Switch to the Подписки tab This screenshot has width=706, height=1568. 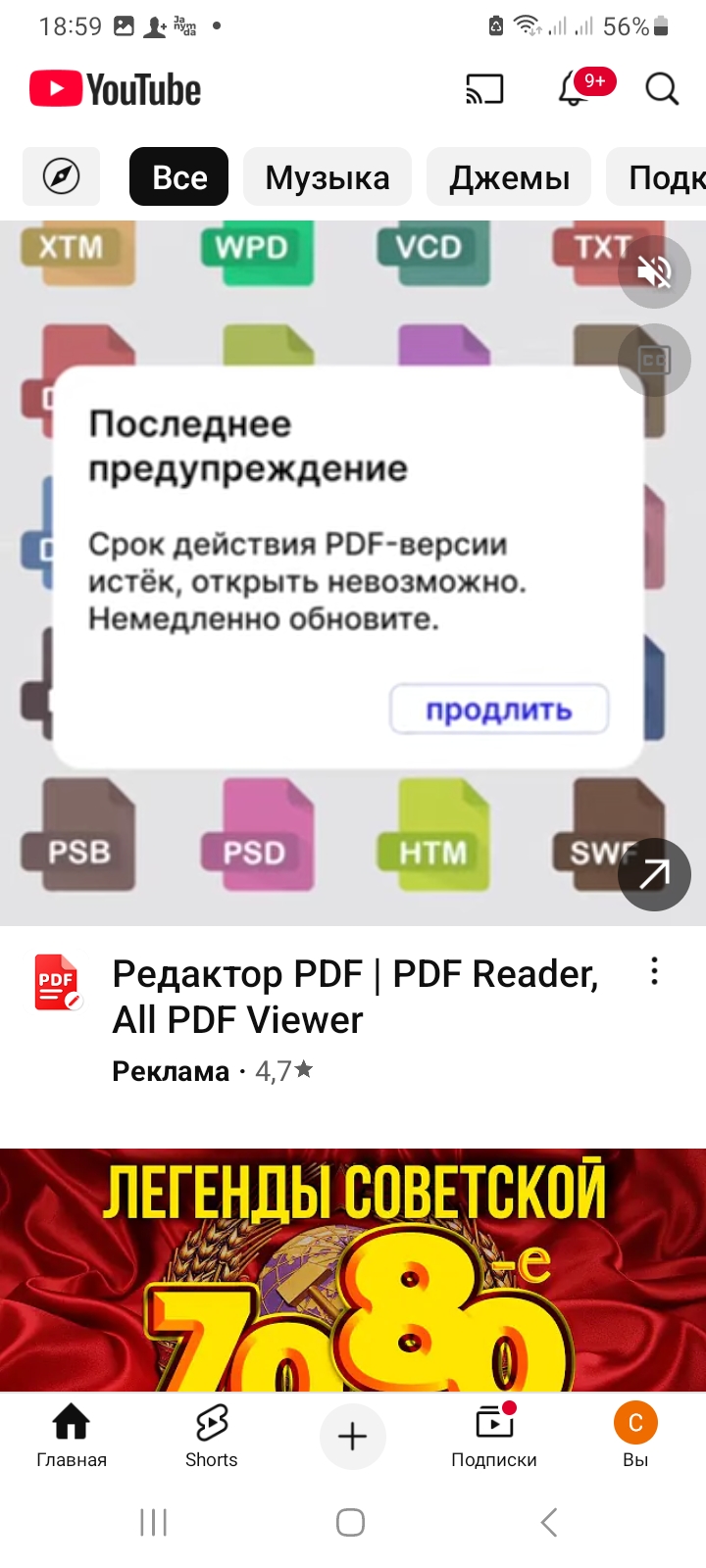(x=494, y=1436)
